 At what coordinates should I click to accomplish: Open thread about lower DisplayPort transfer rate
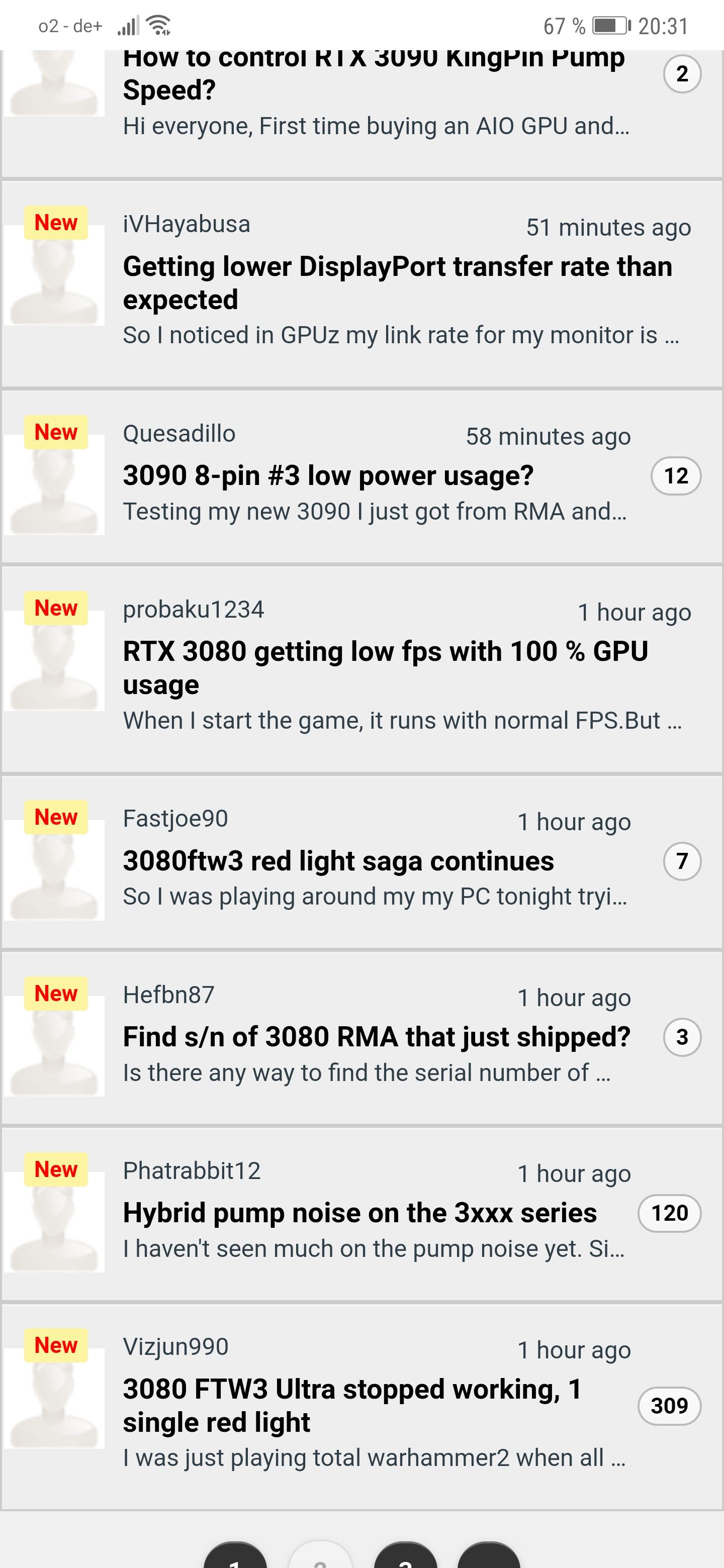click(x=397, y=283)
